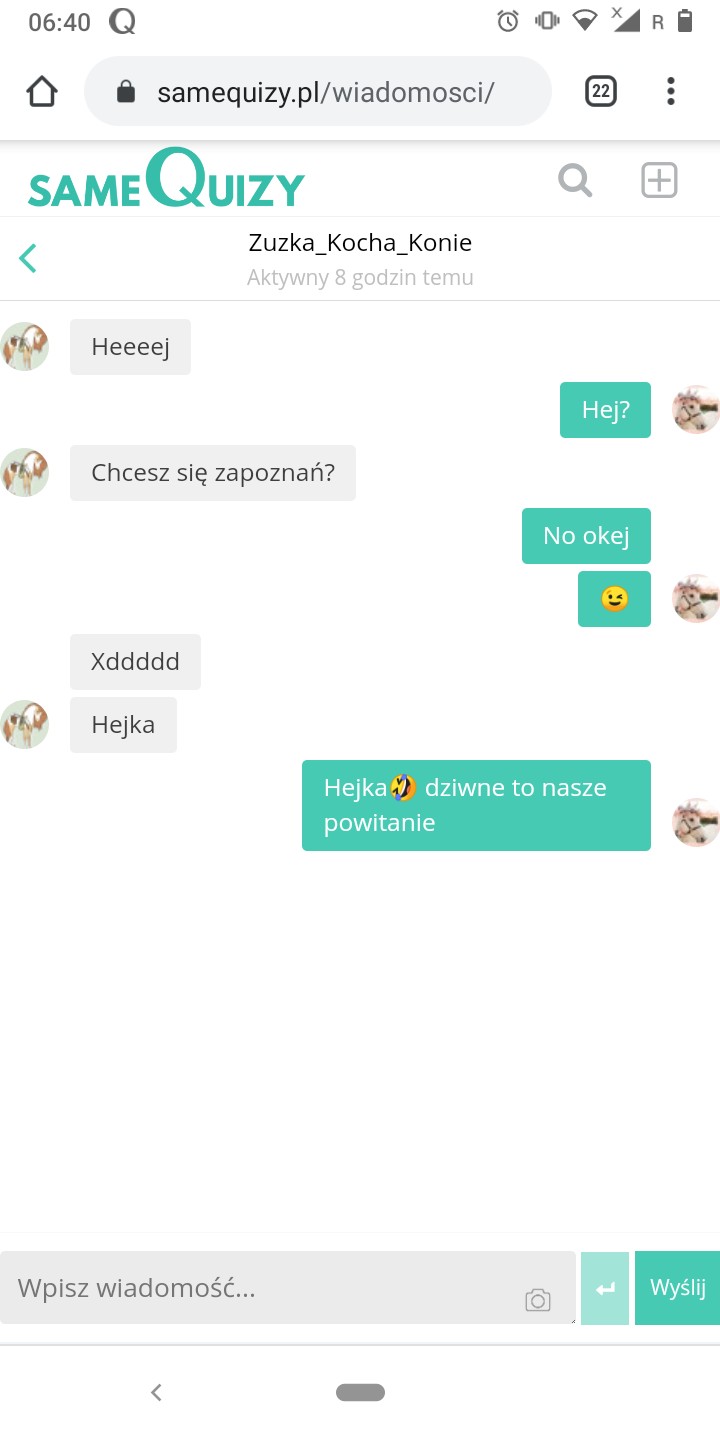The image size is (720, 1440).
Task: Open the SameQuizy logo homepage
Action: [166, 181]
